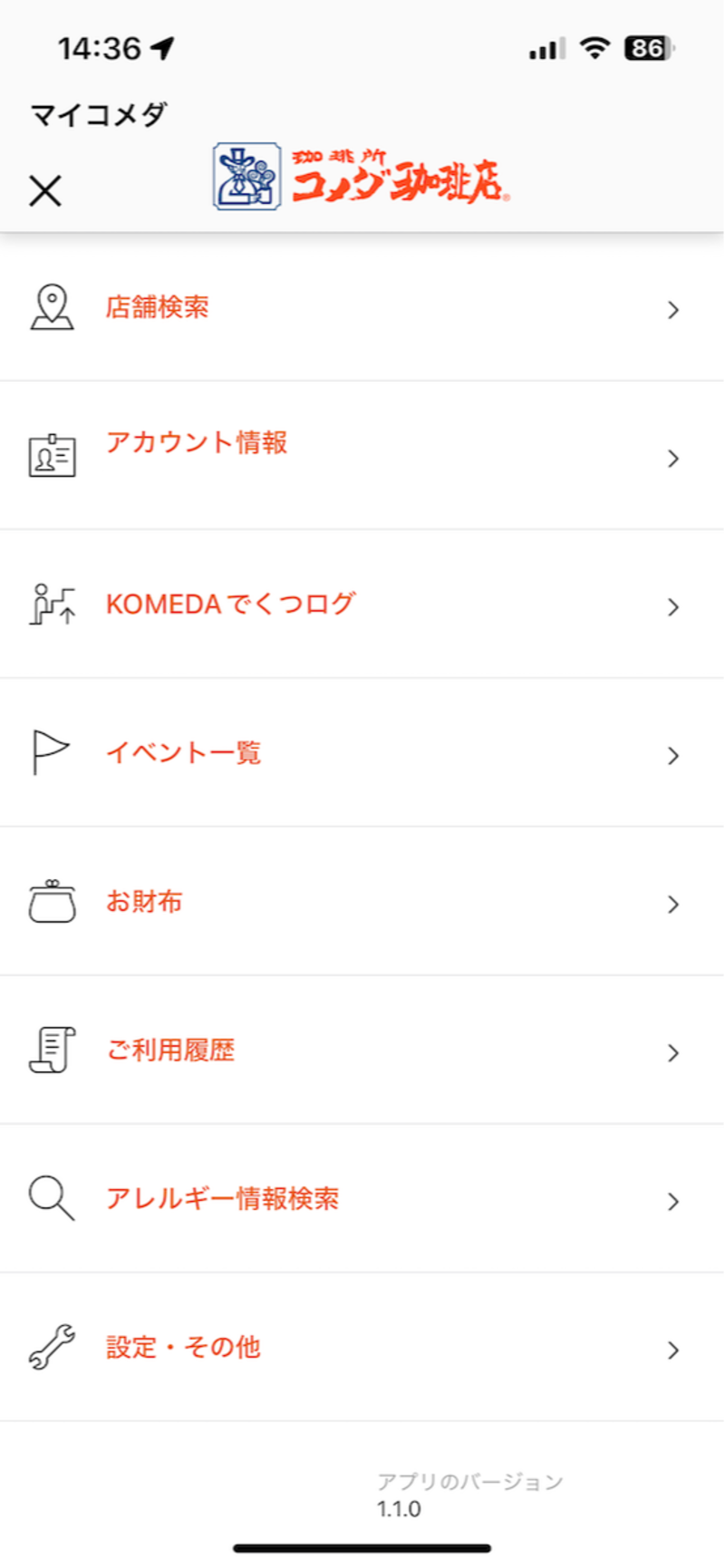Open the アレルギー情報検索 link
The image size is (725, 1568).
click(x=222, y=1198)
